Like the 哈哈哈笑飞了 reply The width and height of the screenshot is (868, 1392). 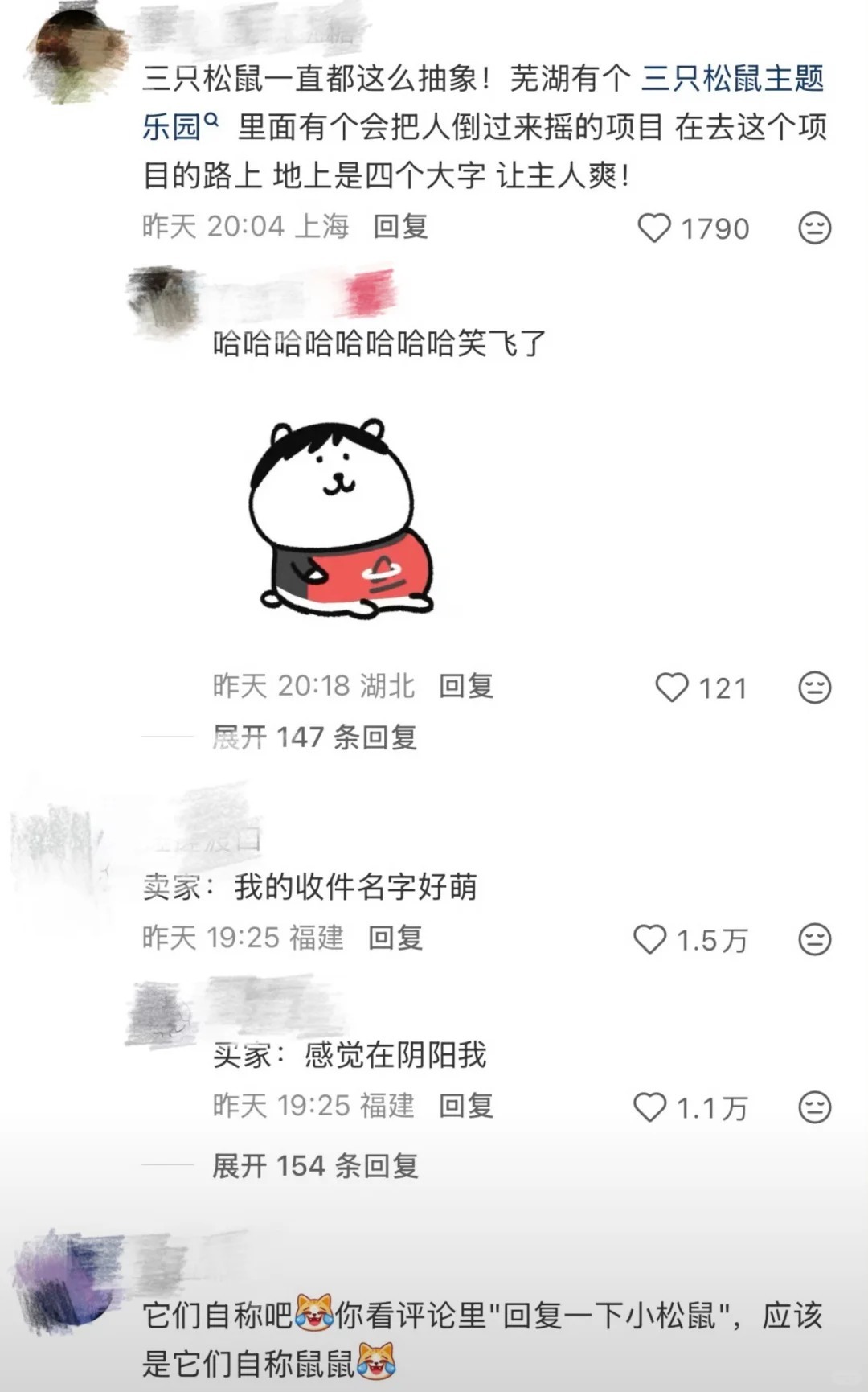[x=672, y=688]
